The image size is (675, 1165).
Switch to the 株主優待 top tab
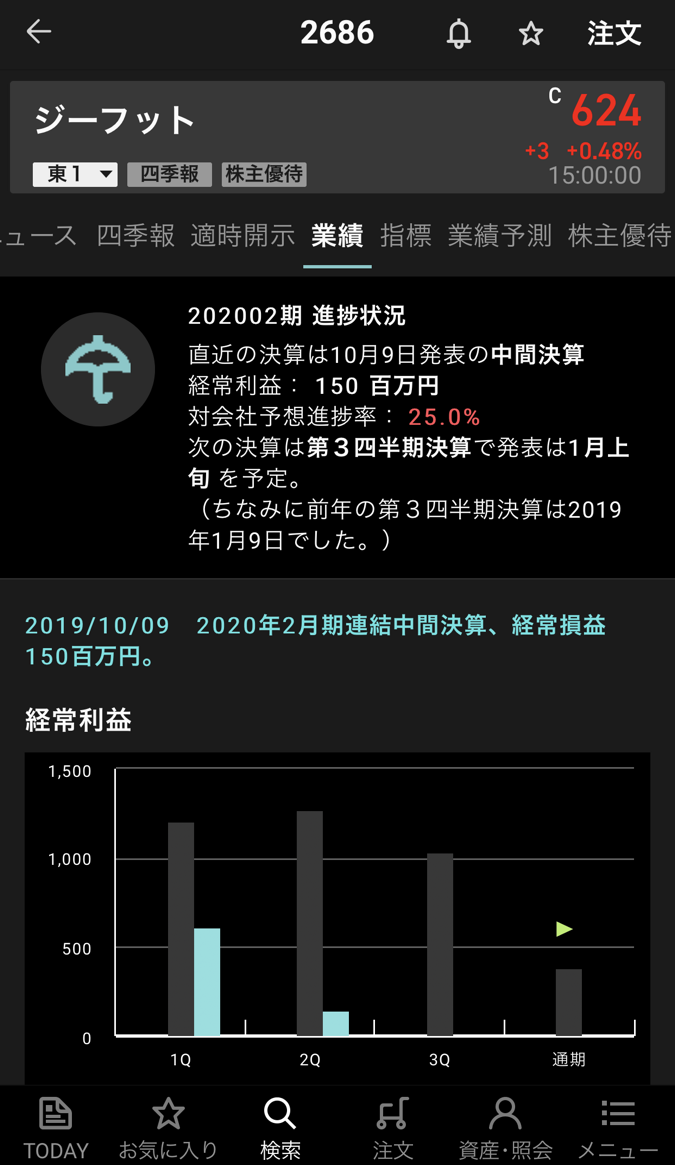tap(620, 236)
